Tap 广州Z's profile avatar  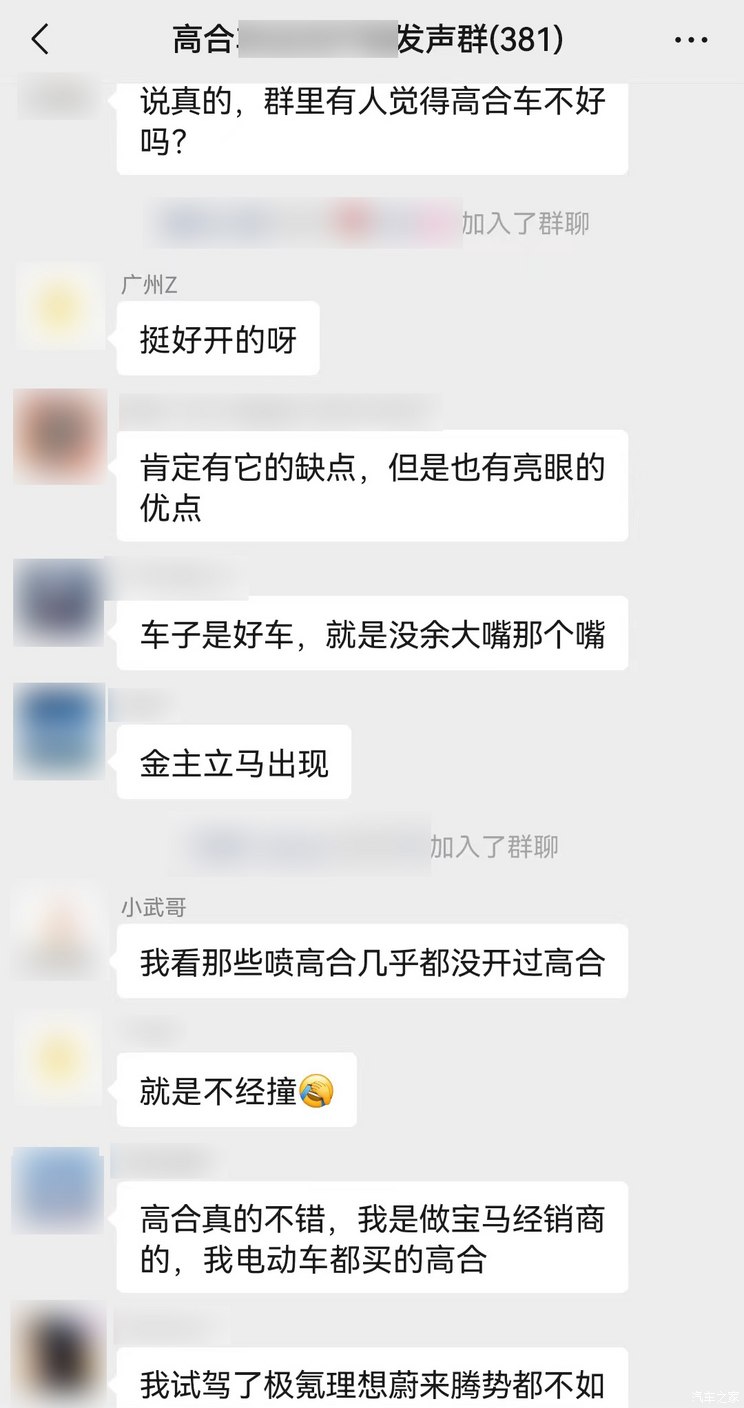(x=58, y=307)
